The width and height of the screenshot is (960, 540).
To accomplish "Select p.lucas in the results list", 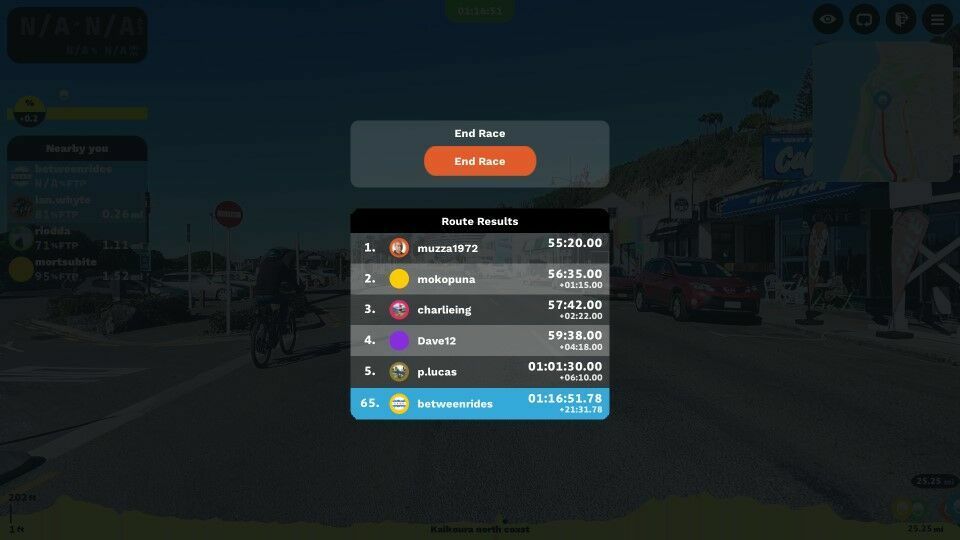I will pyautogui.click(x=480, y=371).
